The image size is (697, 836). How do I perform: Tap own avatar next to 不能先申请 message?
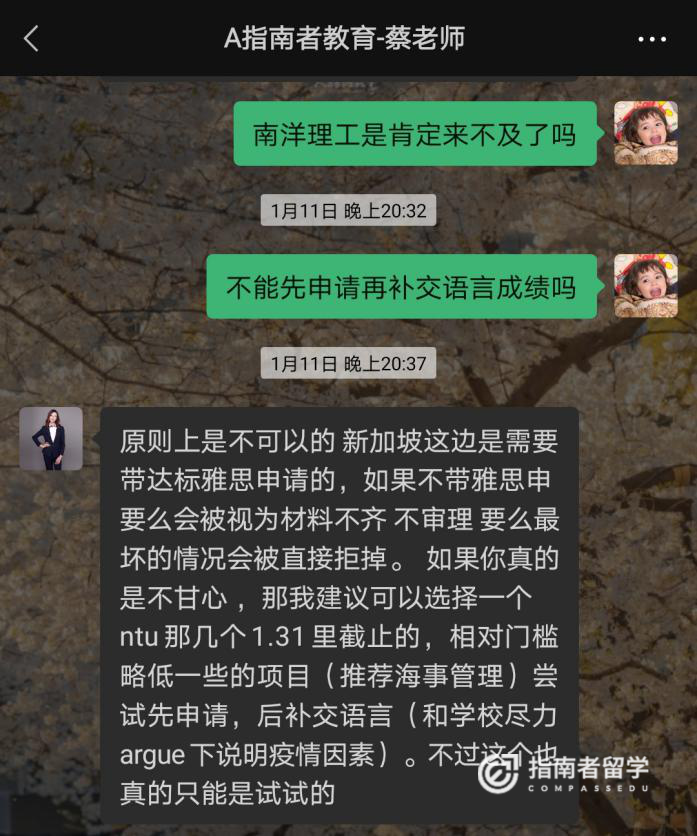[645, 286]
